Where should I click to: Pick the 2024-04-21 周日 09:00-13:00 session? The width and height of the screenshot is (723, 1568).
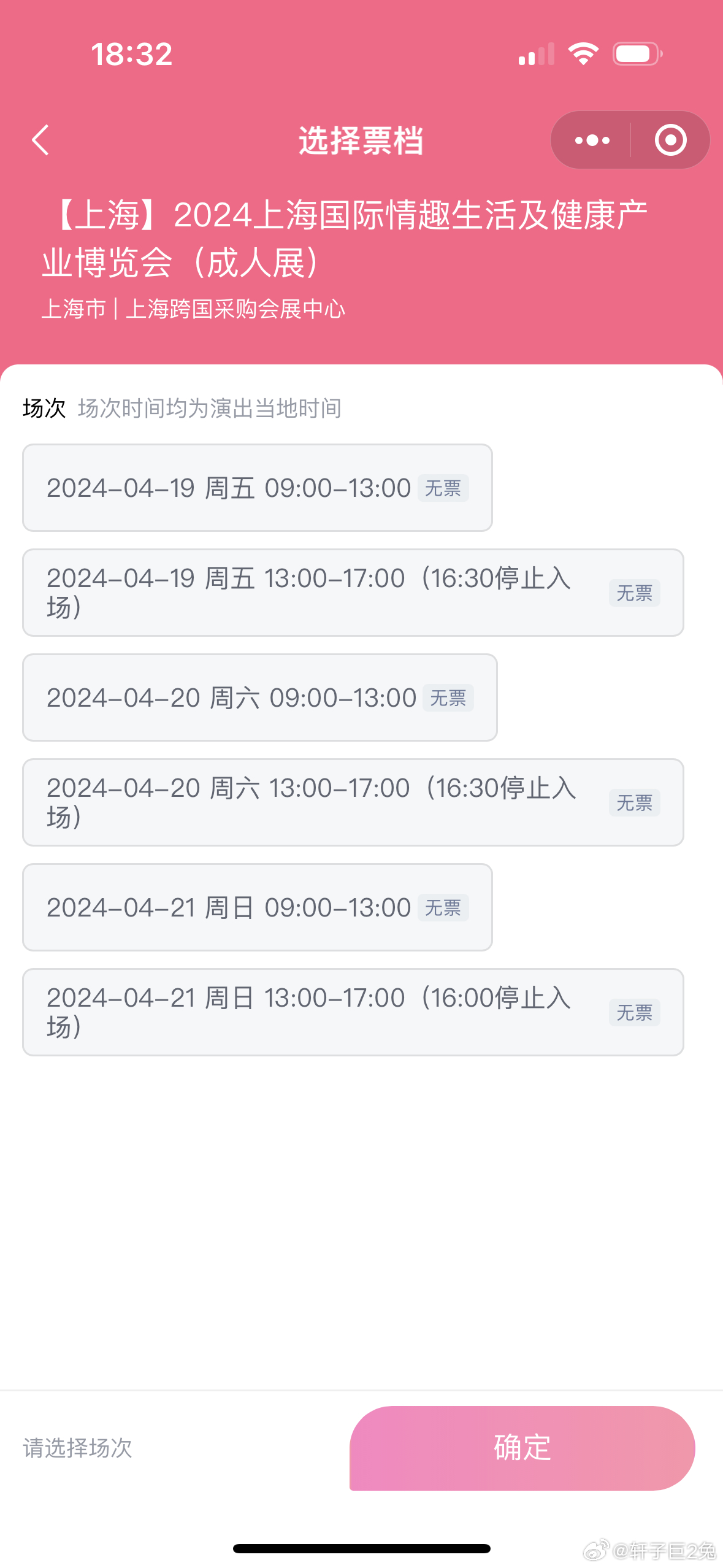258,907
